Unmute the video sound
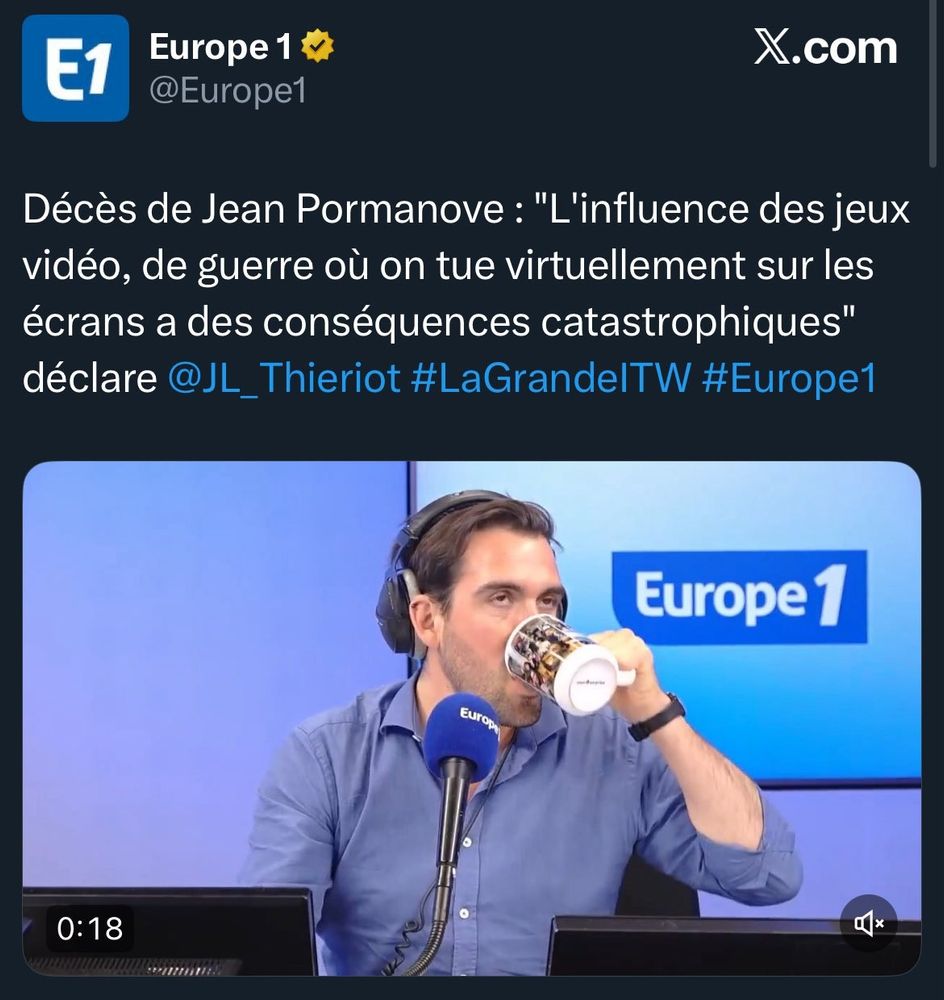The height and width of the screenshot is (1000, 944). (868, 924)
